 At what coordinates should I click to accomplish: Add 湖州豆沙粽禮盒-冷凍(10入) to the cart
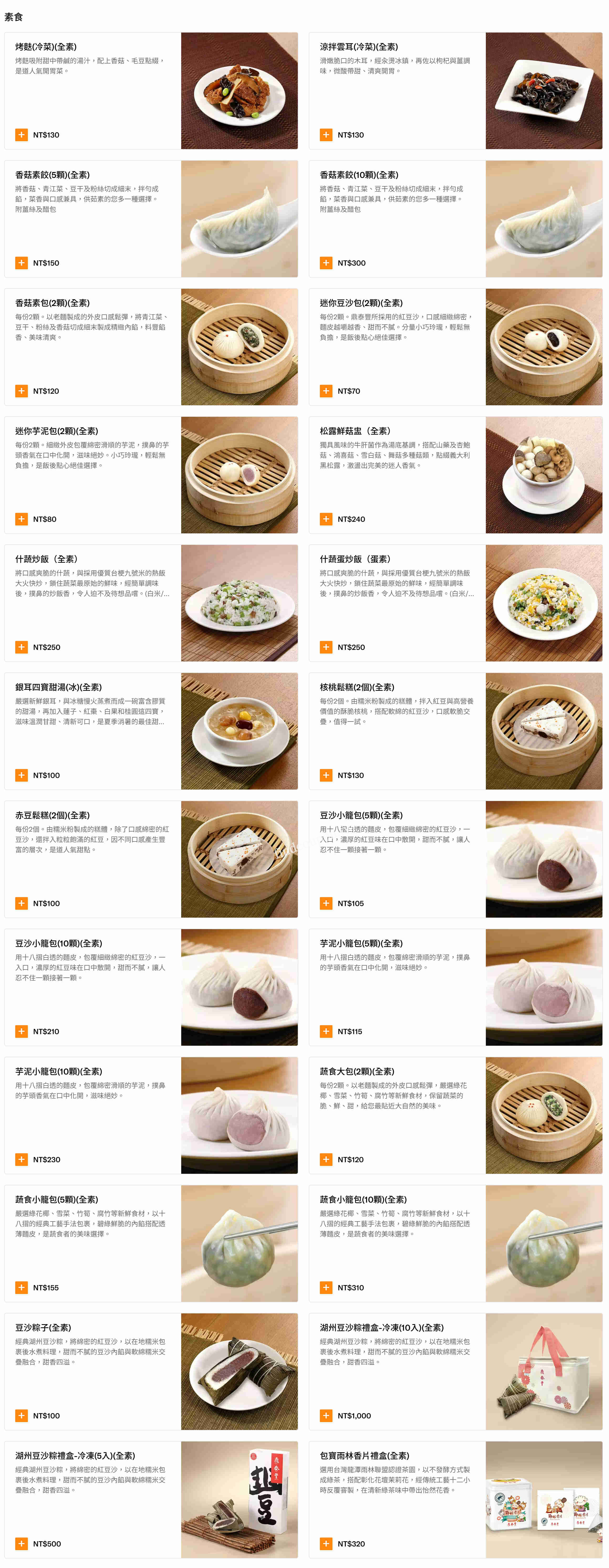[x=326, y=1416]
